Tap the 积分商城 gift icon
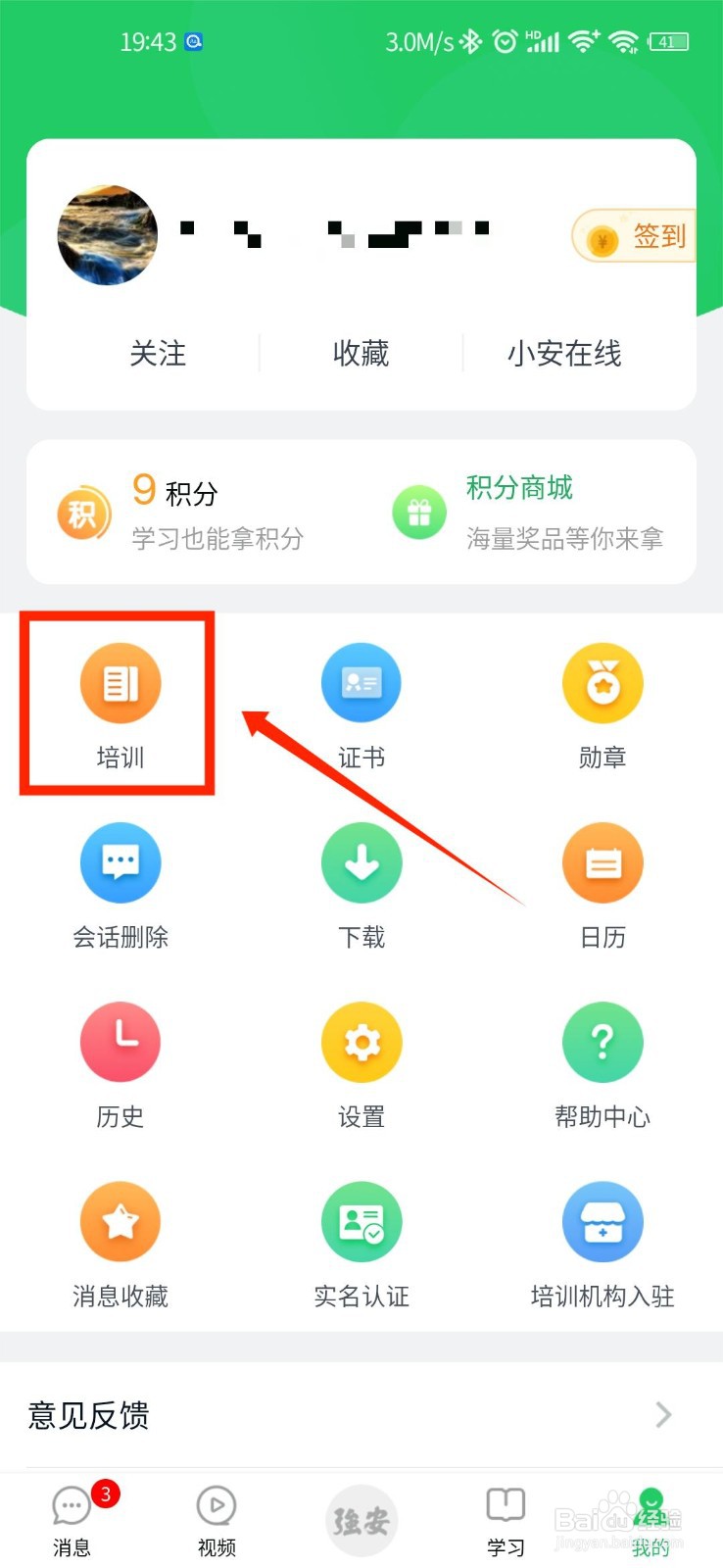 coord(419,512)
